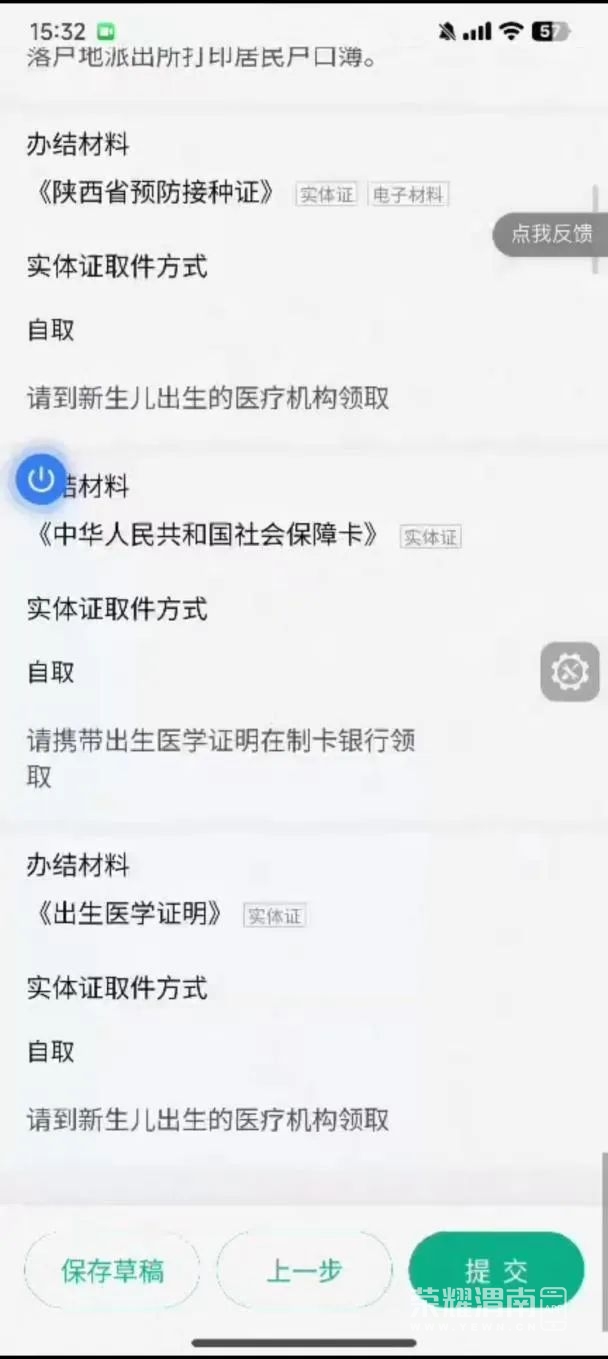Tap the blue floating power button
608x1359 pixels.
(41, 479)
